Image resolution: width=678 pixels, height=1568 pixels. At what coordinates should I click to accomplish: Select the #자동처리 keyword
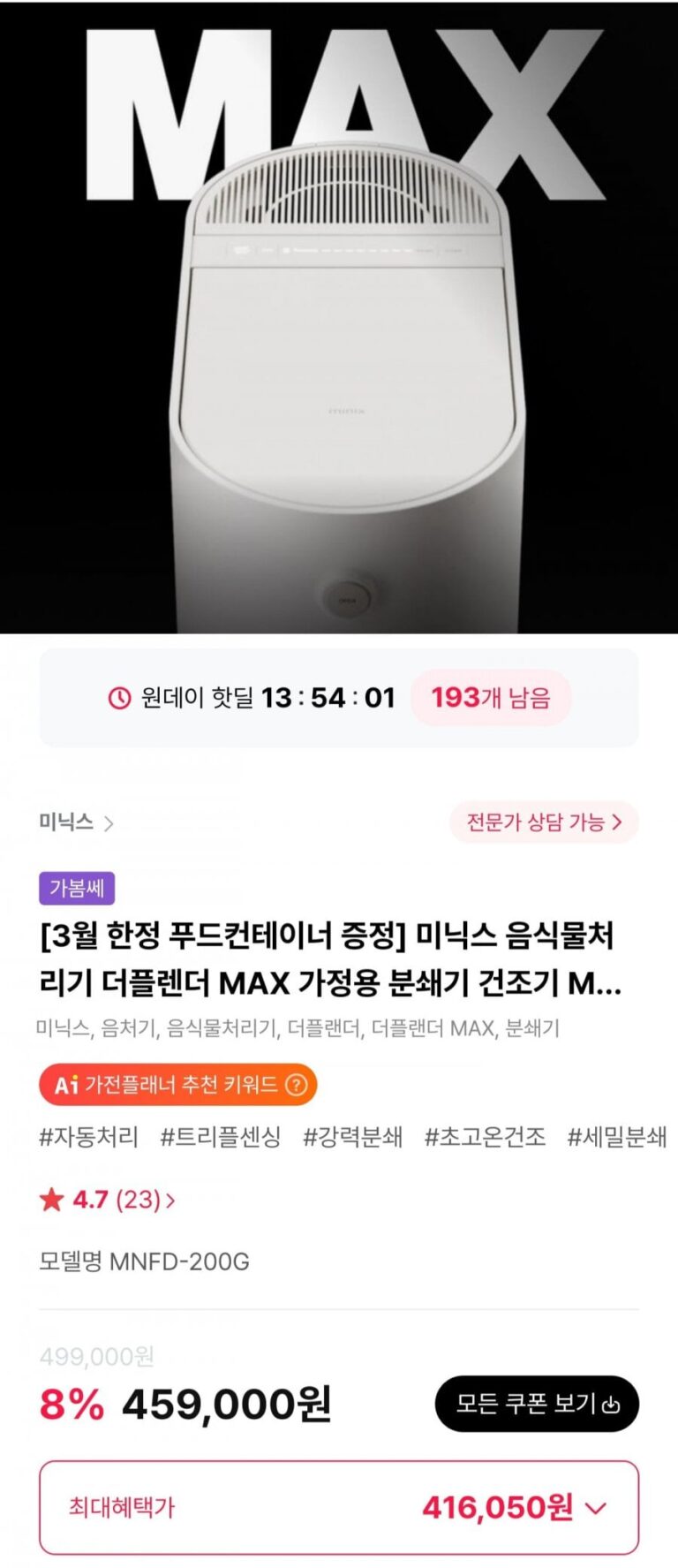click(88, 1137)
